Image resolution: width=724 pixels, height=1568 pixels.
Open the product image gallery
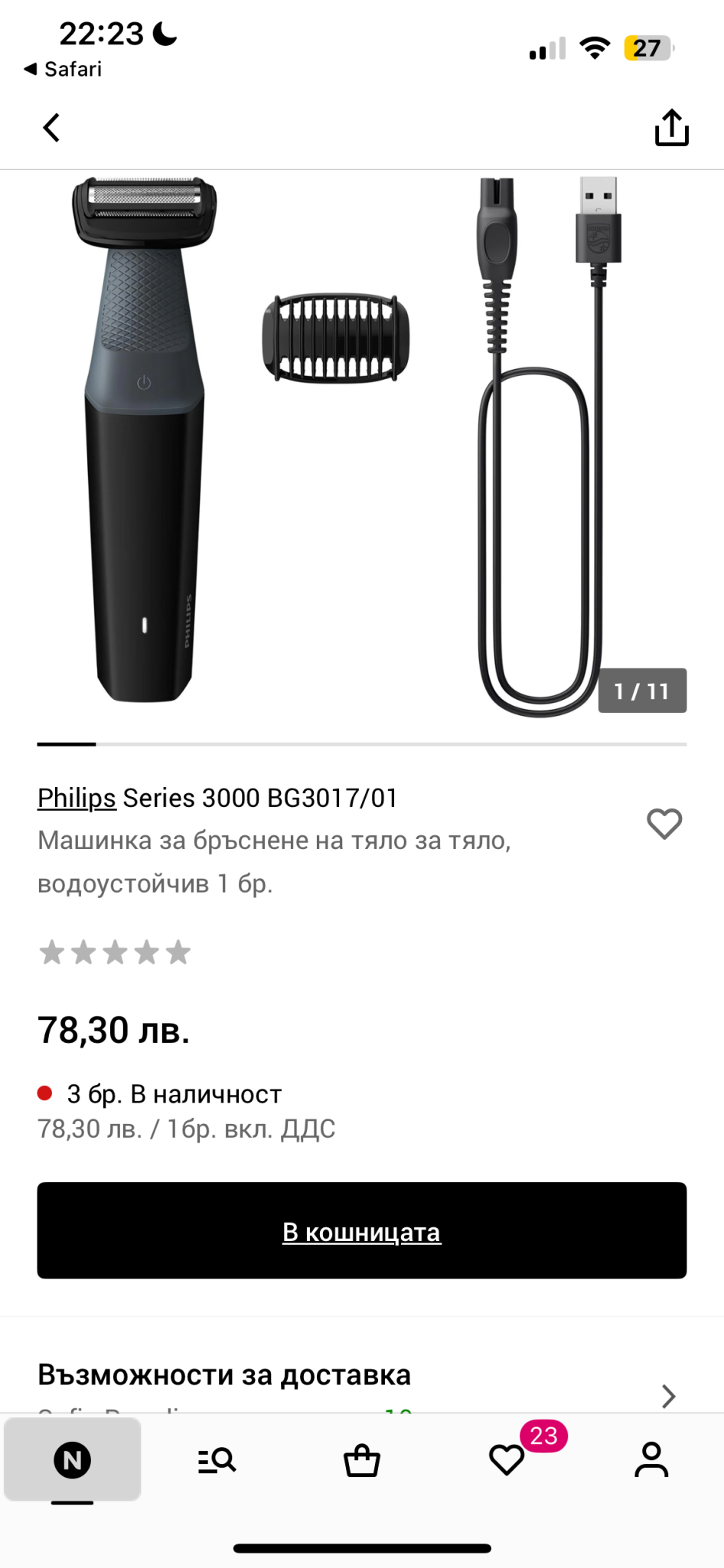(x=362, y=444)
